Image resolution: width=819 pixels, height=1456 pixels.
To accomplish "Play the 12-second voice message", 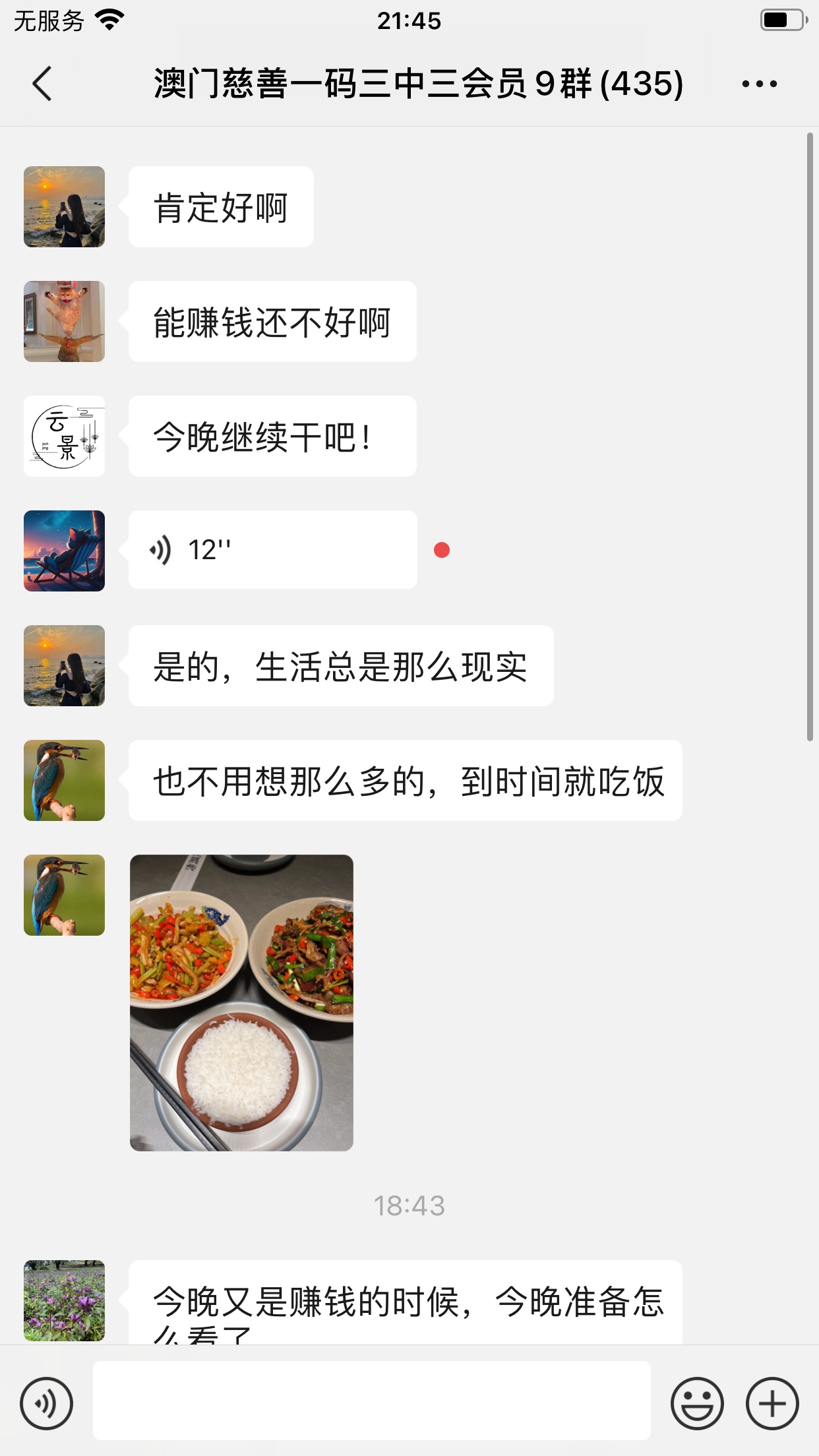I will coord(272,550).
